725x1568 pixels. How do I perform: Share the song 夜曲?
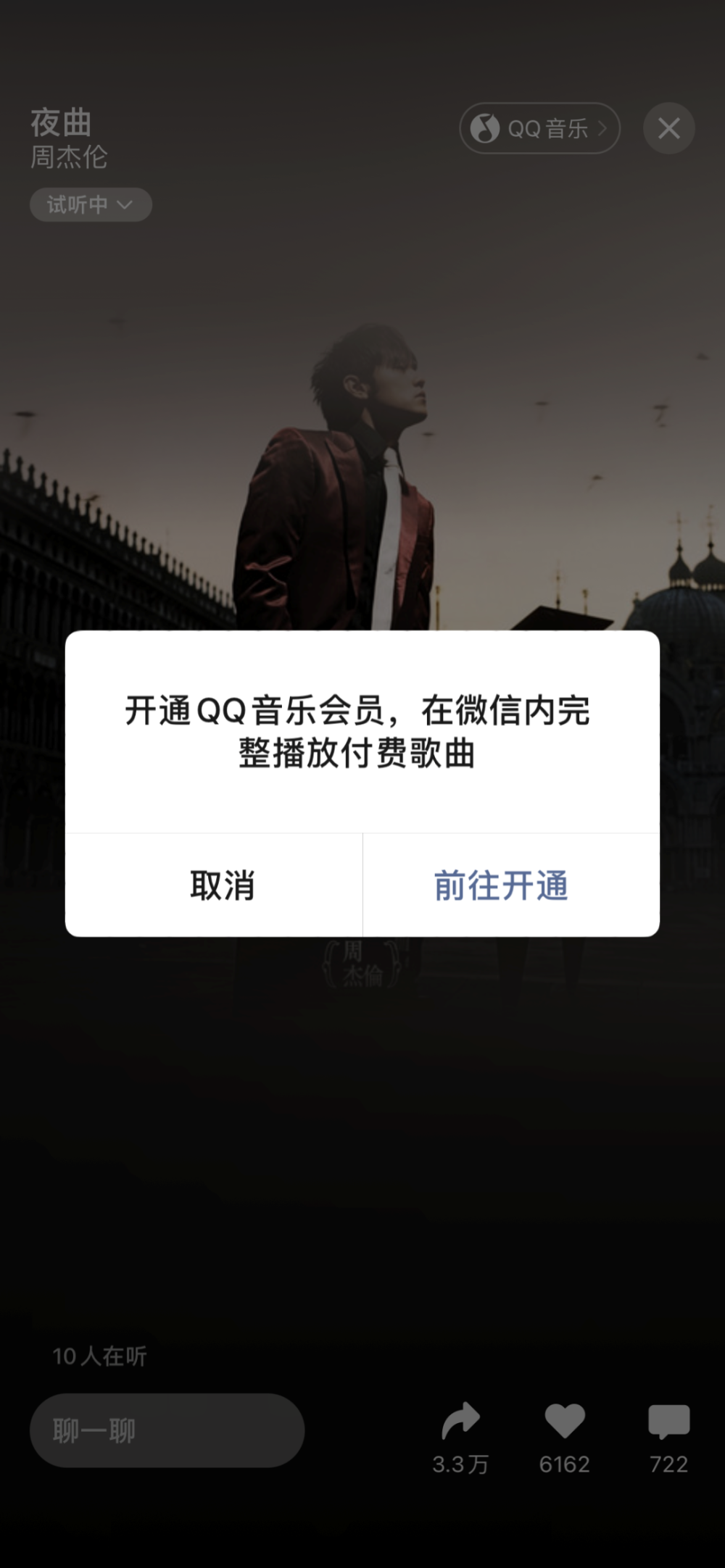(460, 1422)
